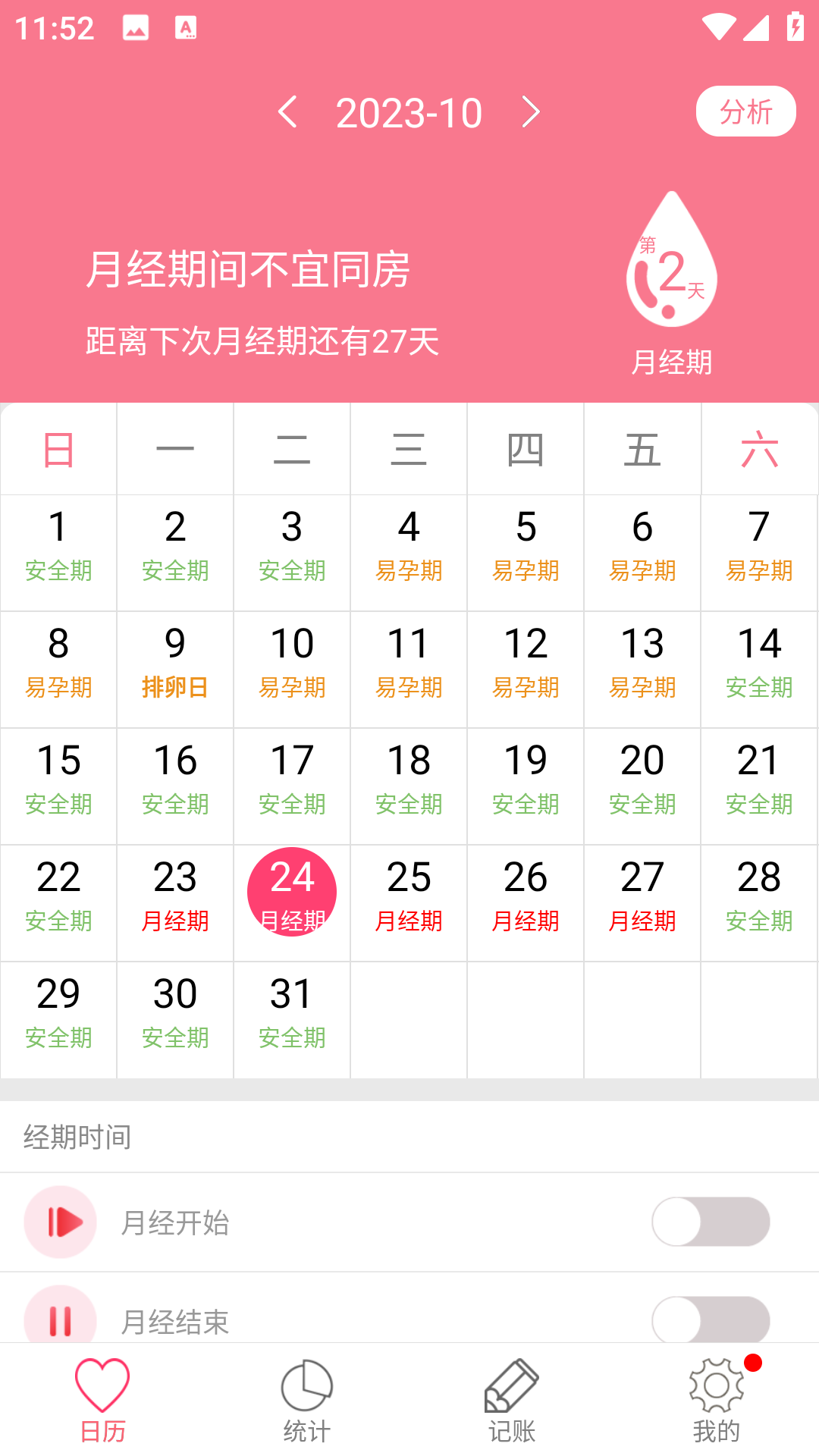Go to the next month
This screenshot has height=1456, width=819.
point(531,113)
